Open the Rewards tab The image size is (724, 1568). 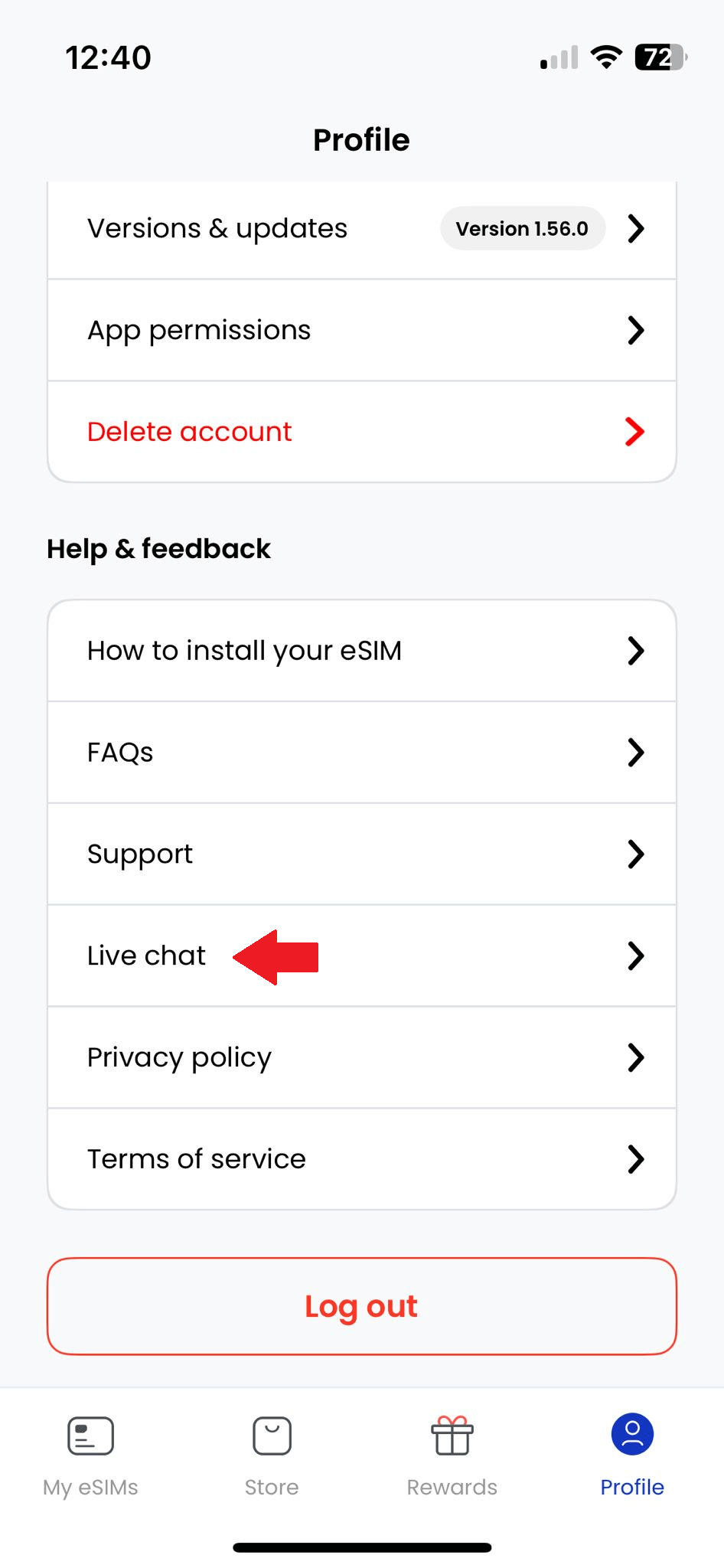[452, 1456]
